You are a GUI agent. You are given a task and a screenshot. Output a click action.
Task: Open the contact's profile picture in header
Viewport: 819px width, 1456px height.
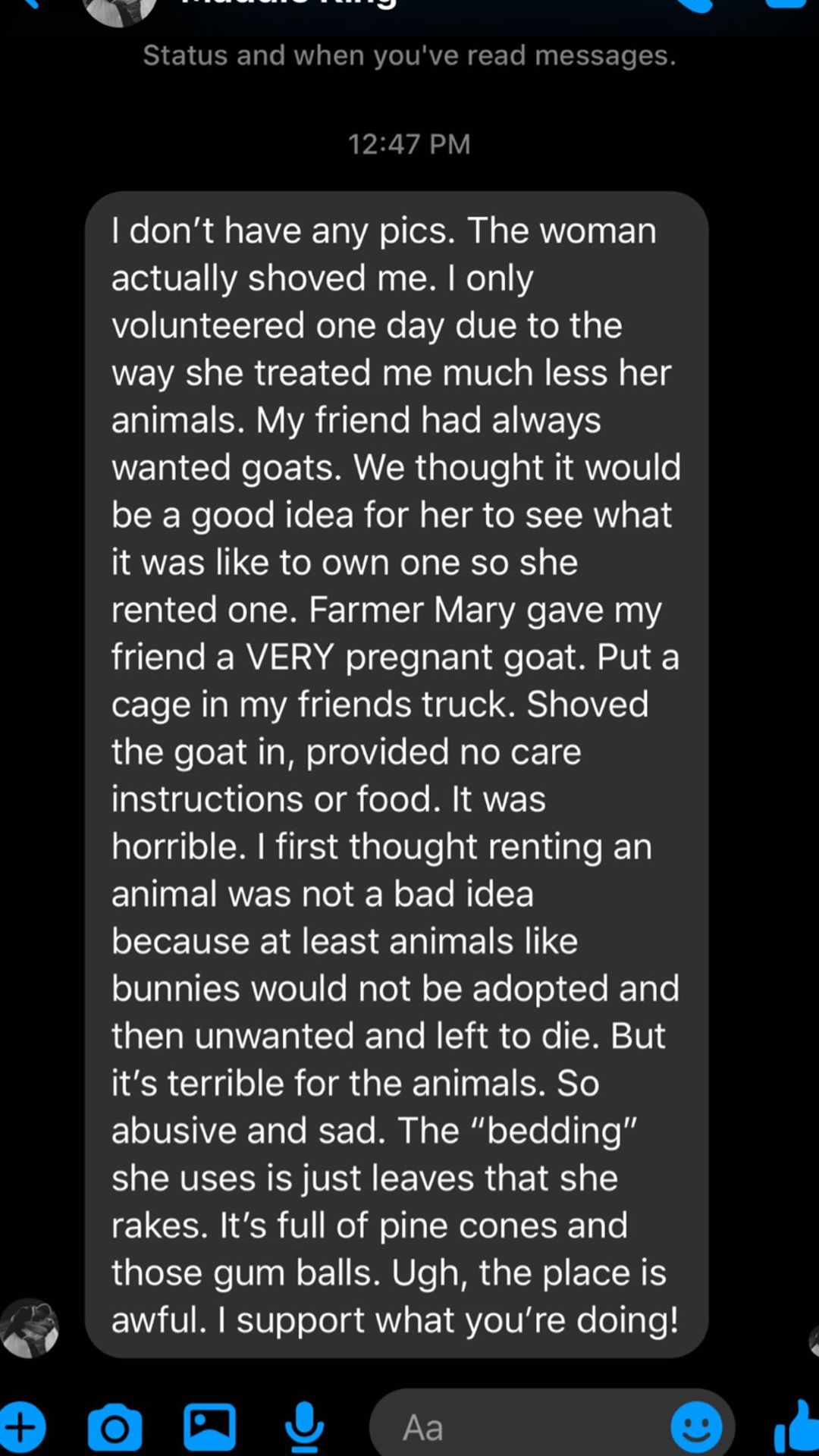coord(119,9)
